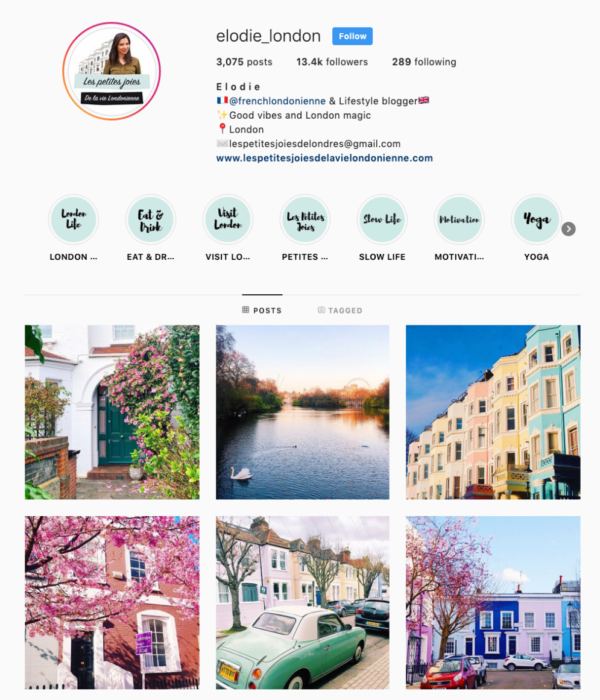Screen dimensions: 600x700
Task: Show more highlights with the arrow
Action: click(x=568, y=229)
